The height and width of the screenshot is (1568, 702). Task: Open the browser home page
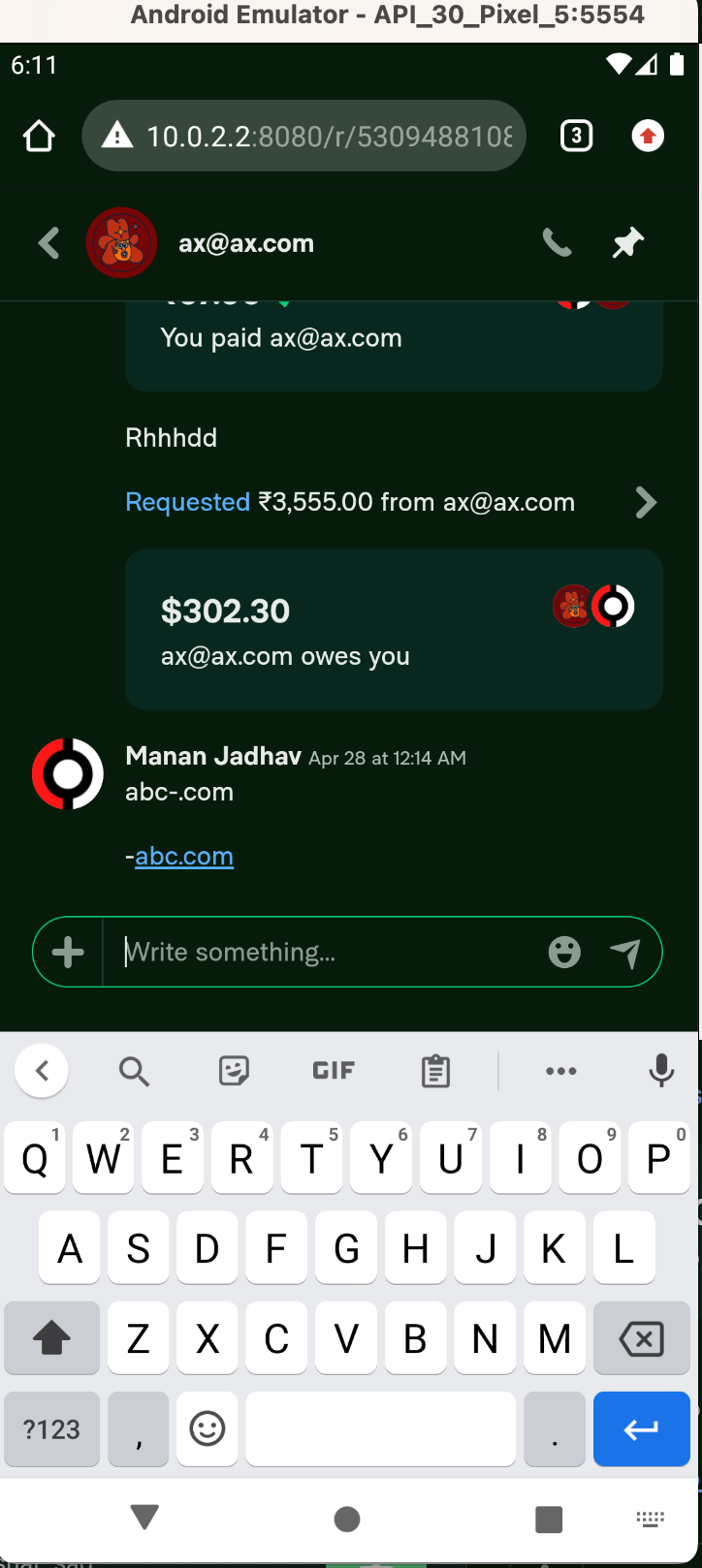click(39, 136)
